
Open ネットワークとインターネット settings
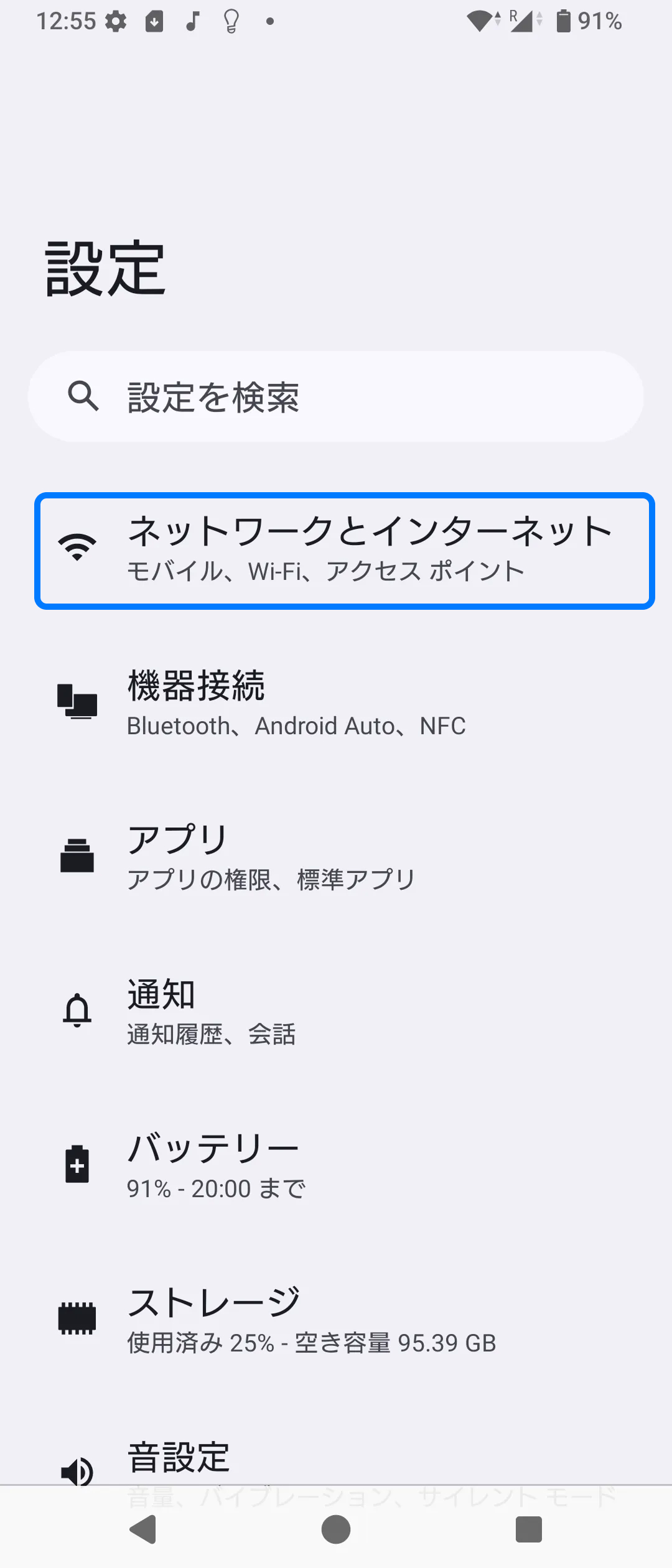[x=345, y=551]
